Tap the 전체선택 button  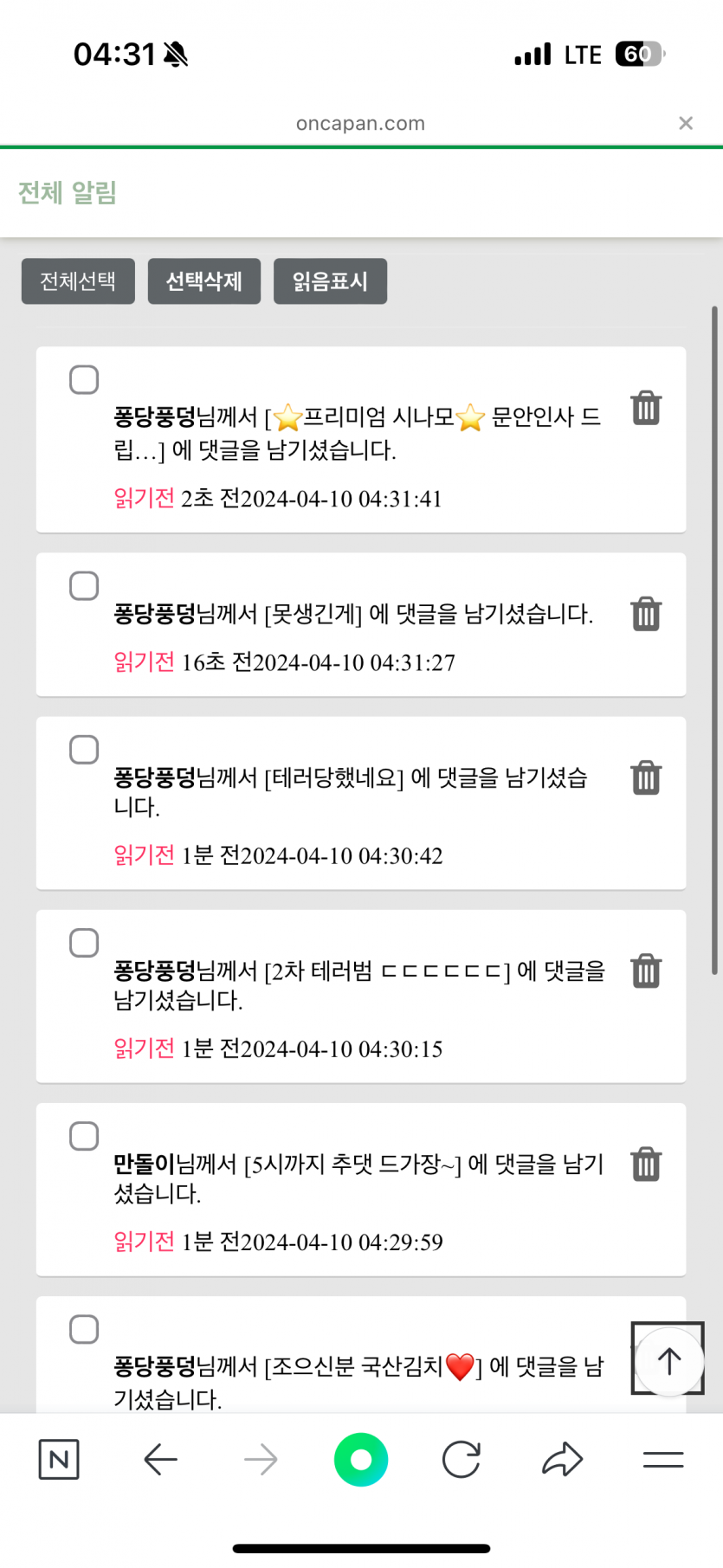point(78,281)
